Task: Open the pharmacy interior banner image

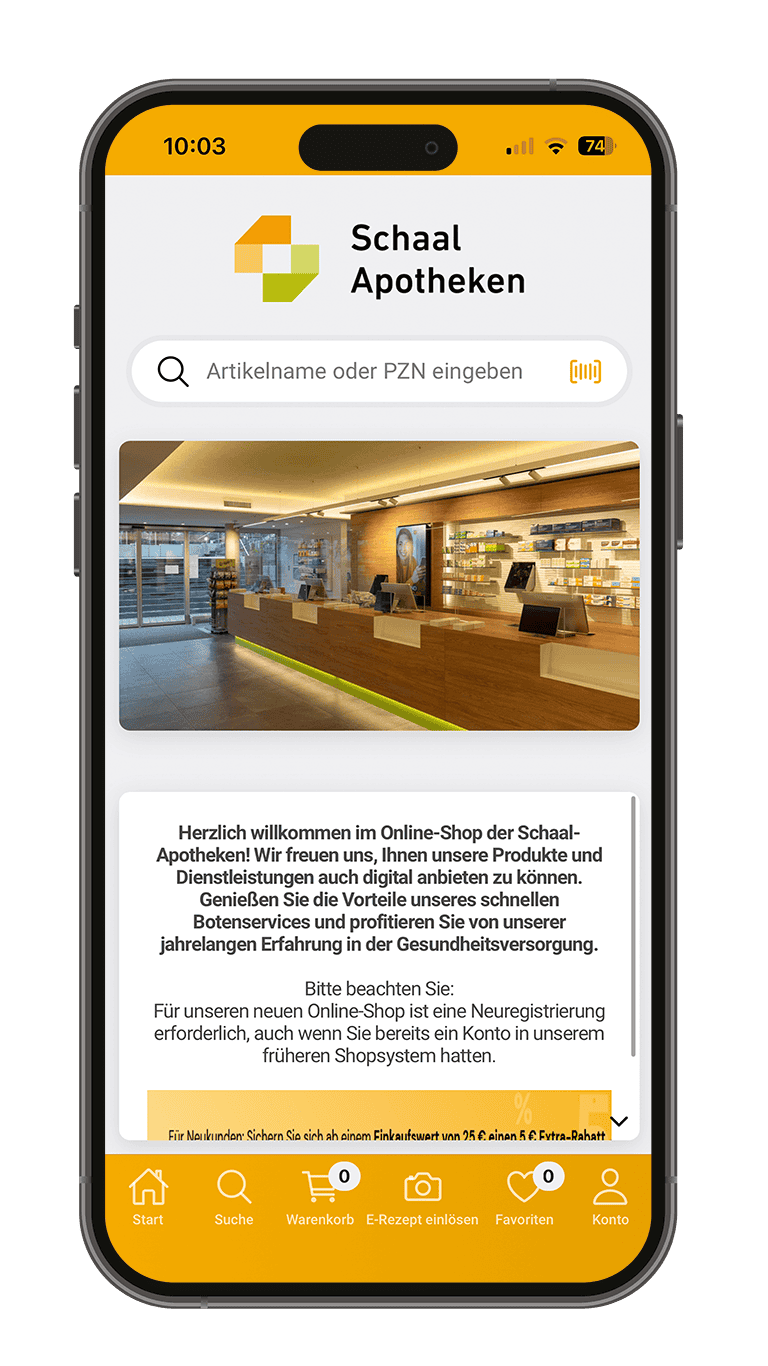Action: coord(379,586)
